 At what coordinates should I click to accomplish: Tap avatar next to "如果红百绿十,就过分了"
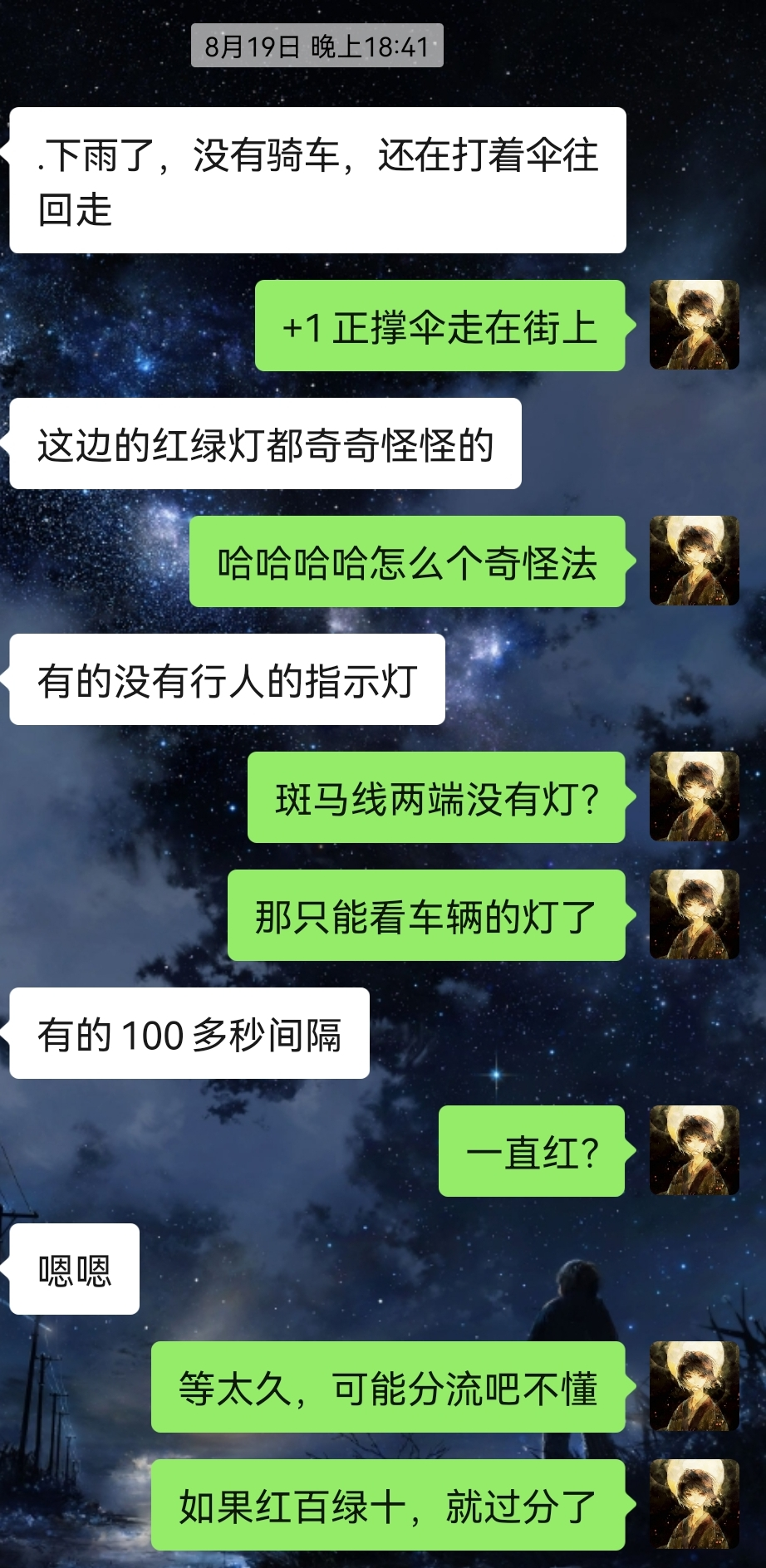coord(694,1504)
